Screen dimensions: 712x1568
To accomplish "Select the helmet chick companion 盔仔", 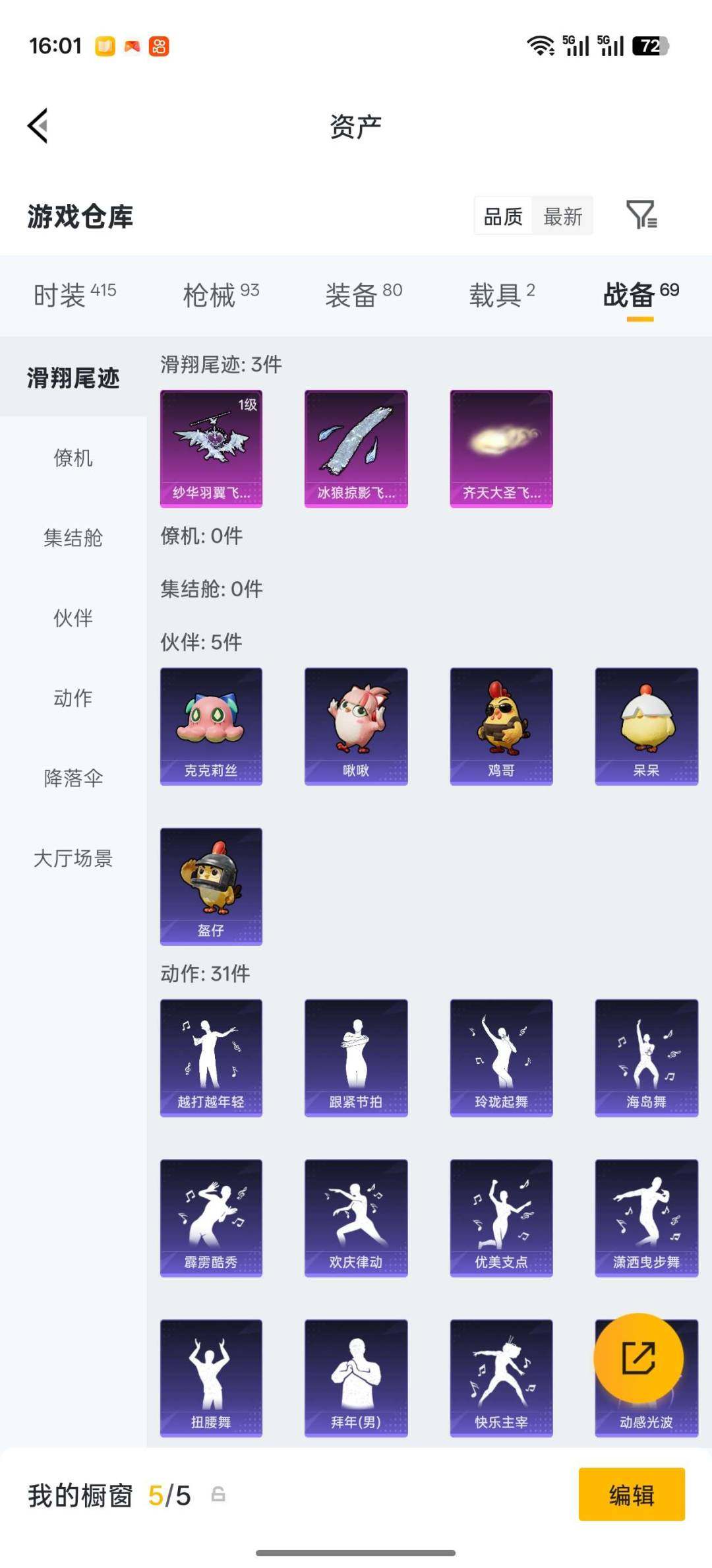I will pyautogui.click(x=211, y=885).
